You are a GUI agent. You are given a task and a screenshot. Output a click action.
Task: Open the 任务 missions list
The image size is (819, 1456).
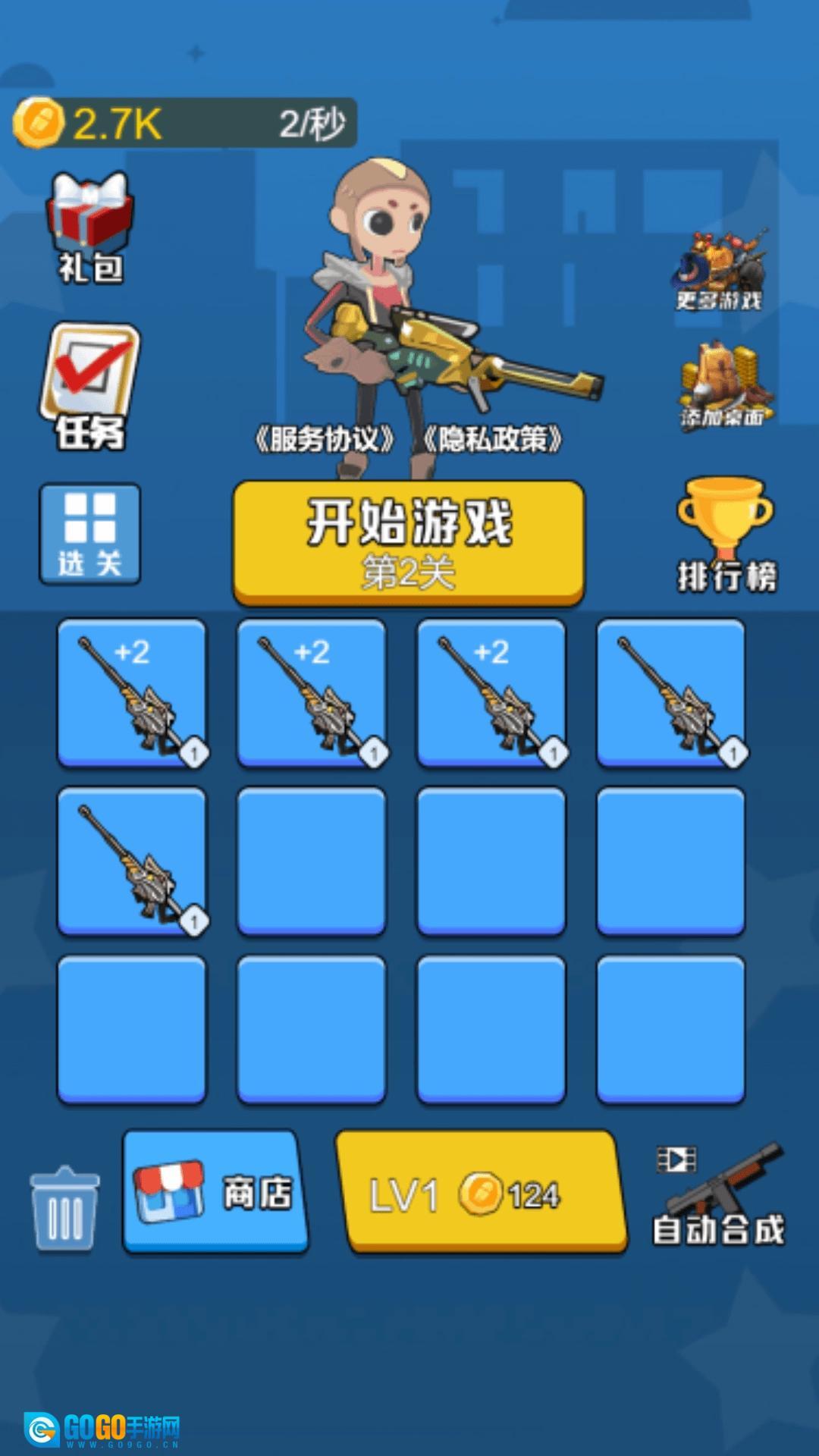pyautogui.click(x=90, y=387)
